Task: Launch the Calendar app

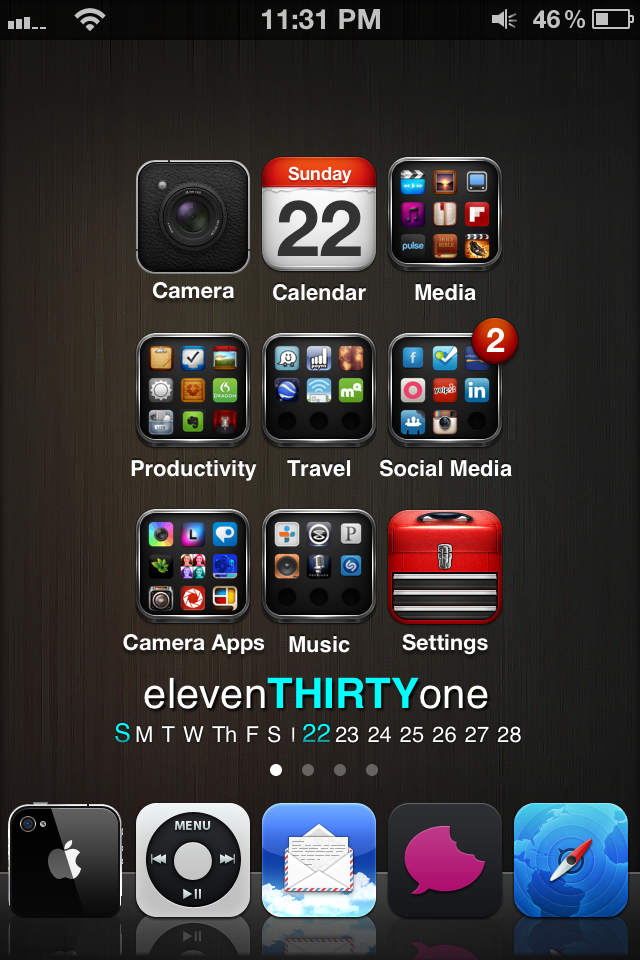Action: [x=319, y=215]
